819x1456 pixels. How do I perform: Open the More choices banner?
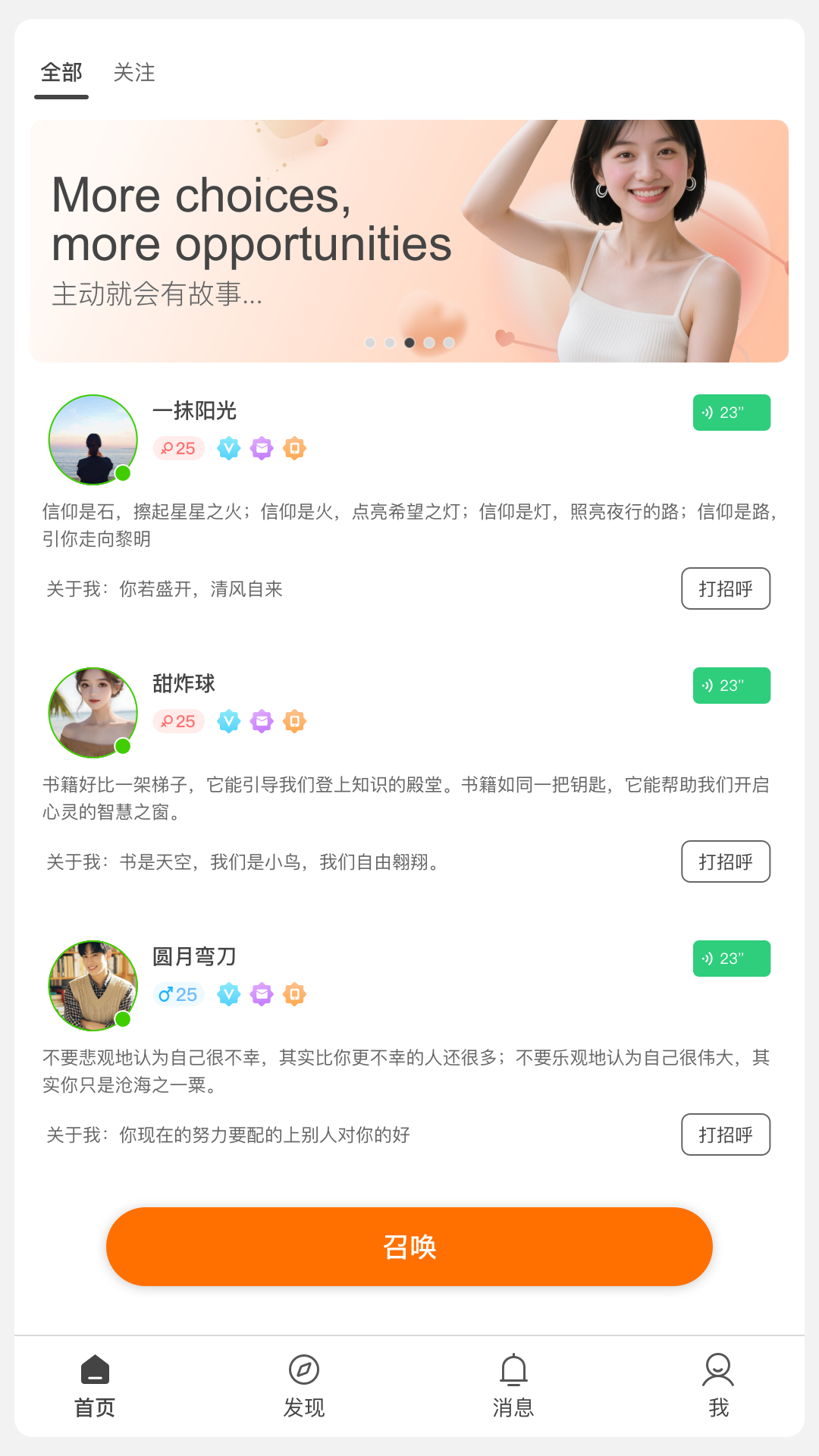point(409,241)
